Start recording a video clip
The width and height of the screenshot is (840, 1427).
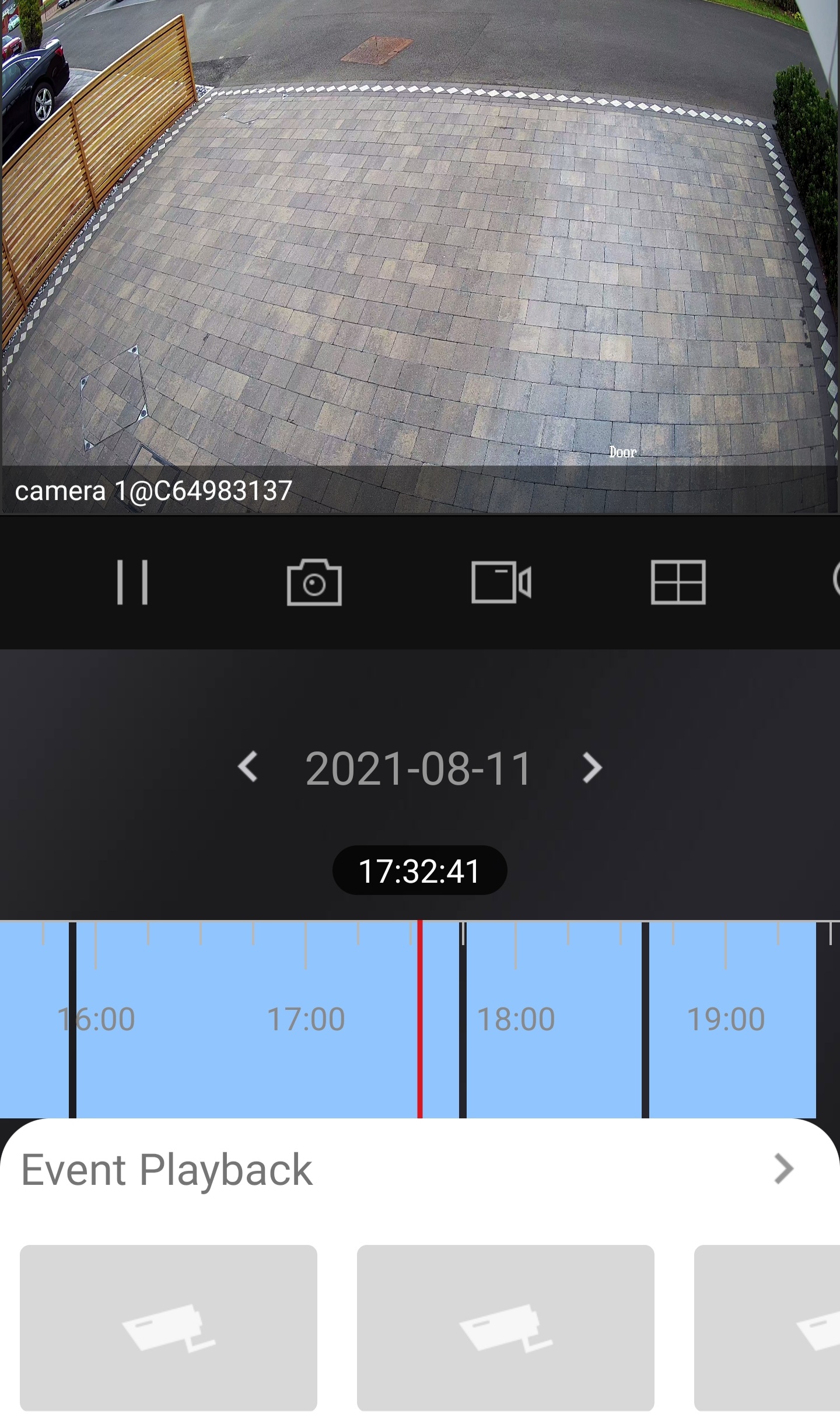click(x=501, y=583)
